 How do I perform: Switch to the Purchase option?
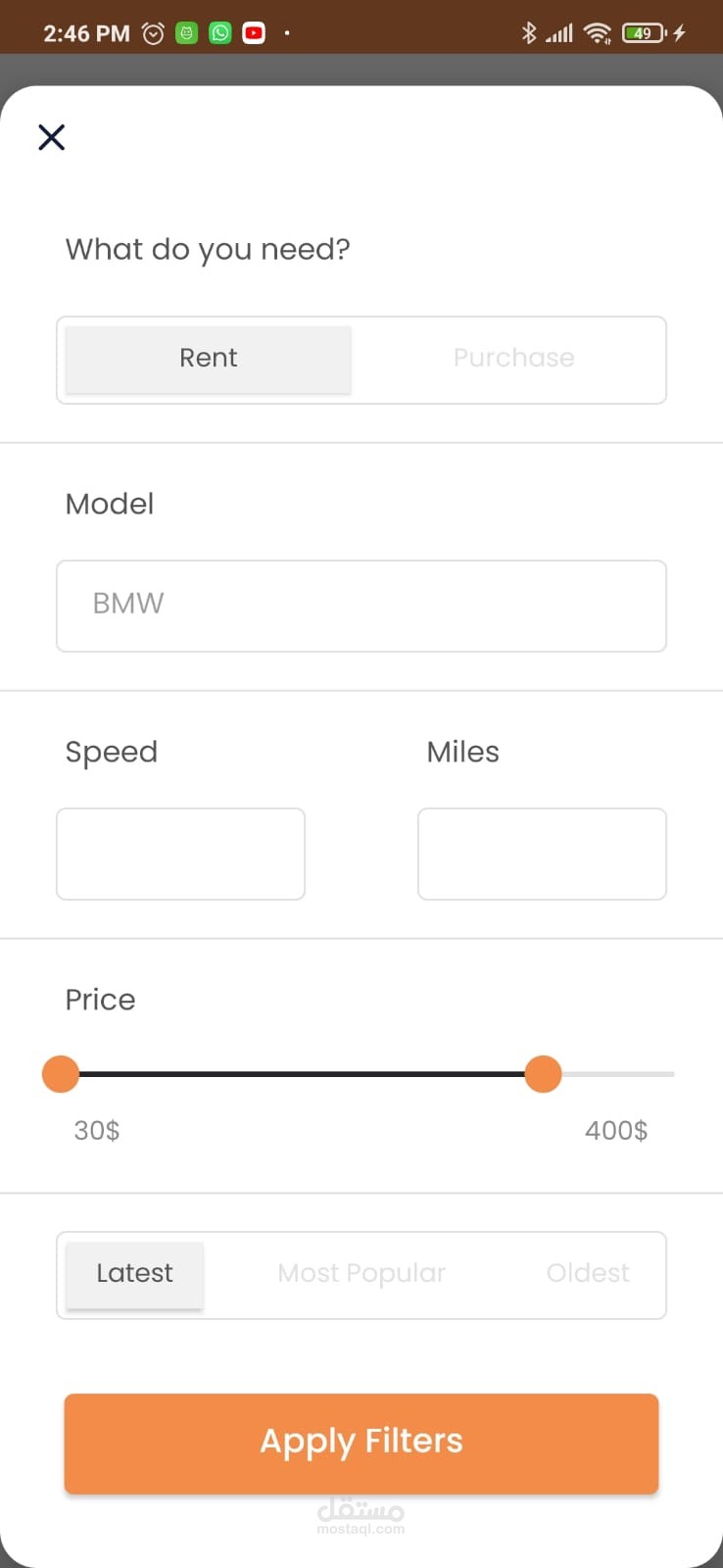point(513,359)
